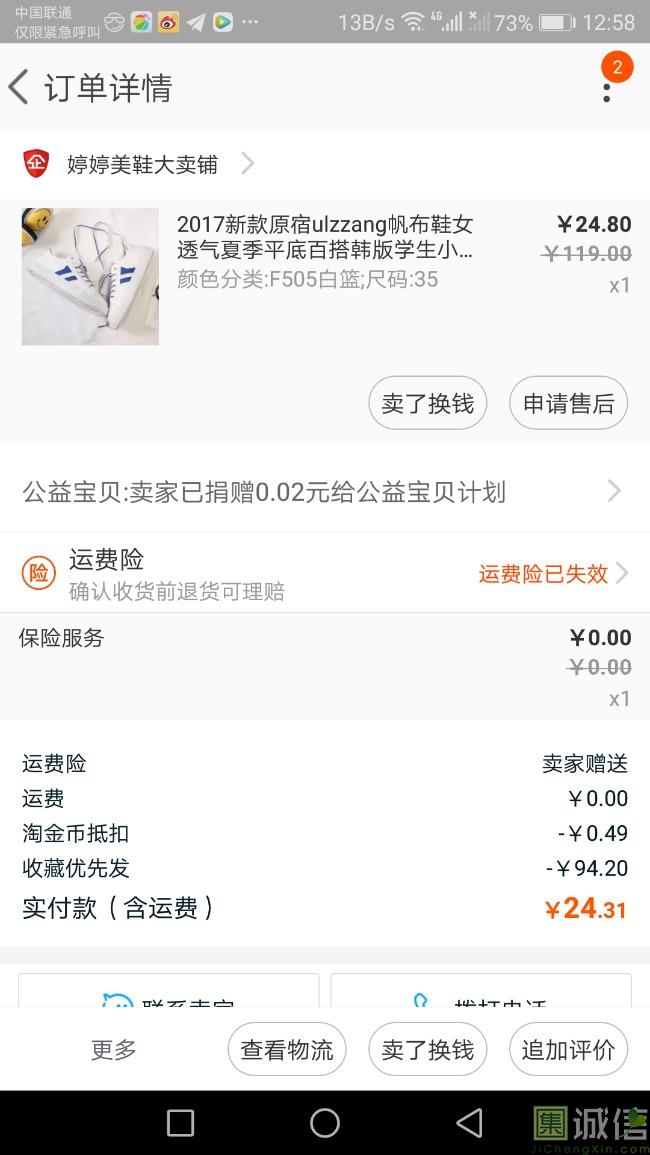Screen dimensions: 650x1155
Task: Add a follow-up review with 追加评价
Action: [x=568, y=1050]
